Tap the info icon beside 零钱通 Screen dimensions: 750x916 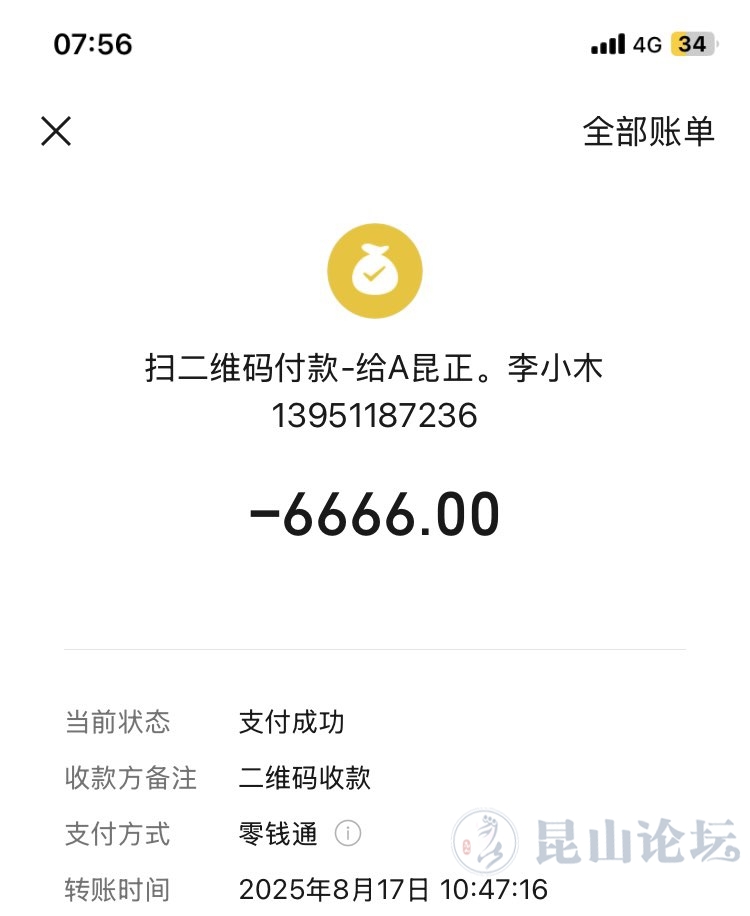tap(347, 833)
